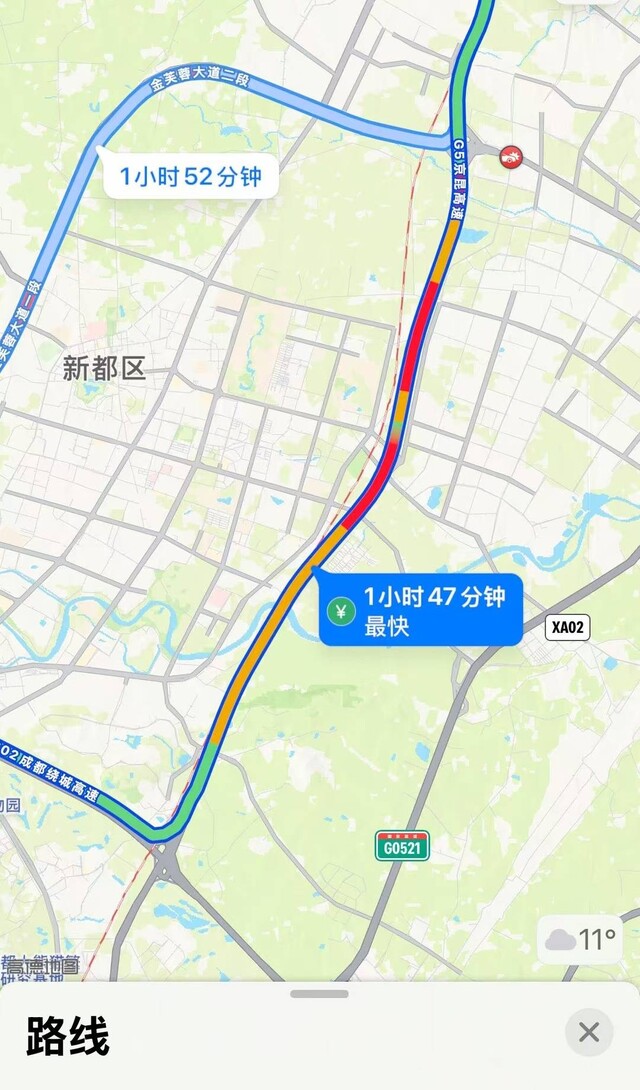The image size is (640, 1090).
Task: Close the 路线 route panel
Action: point(589,1032)
